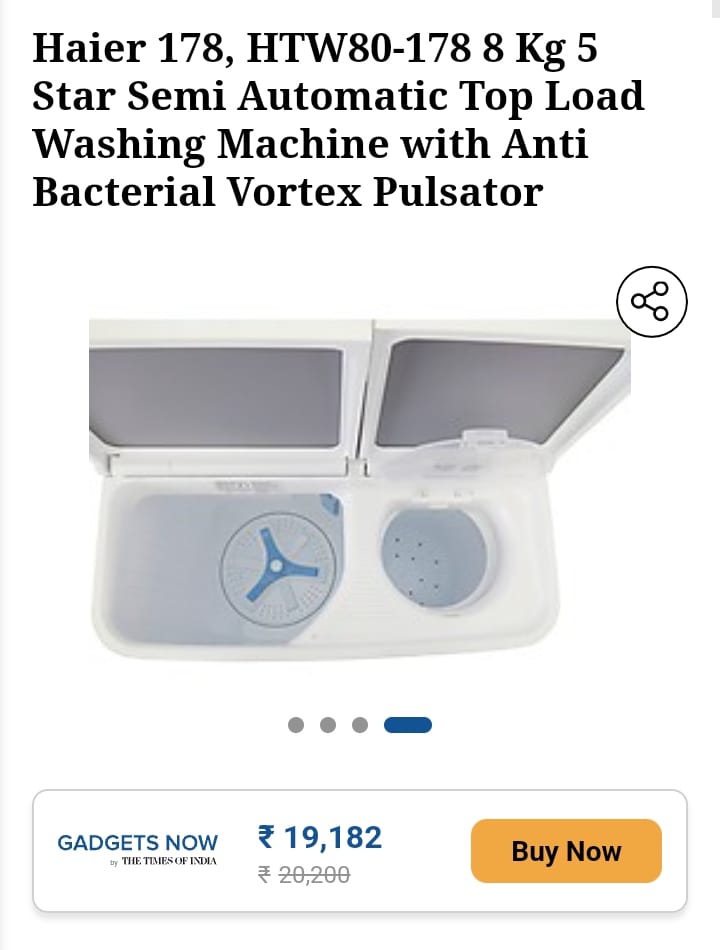The height and width of the screenshot is (950, 720).
Task: Go to the third image indicator dot
Action: click(360, 725)
